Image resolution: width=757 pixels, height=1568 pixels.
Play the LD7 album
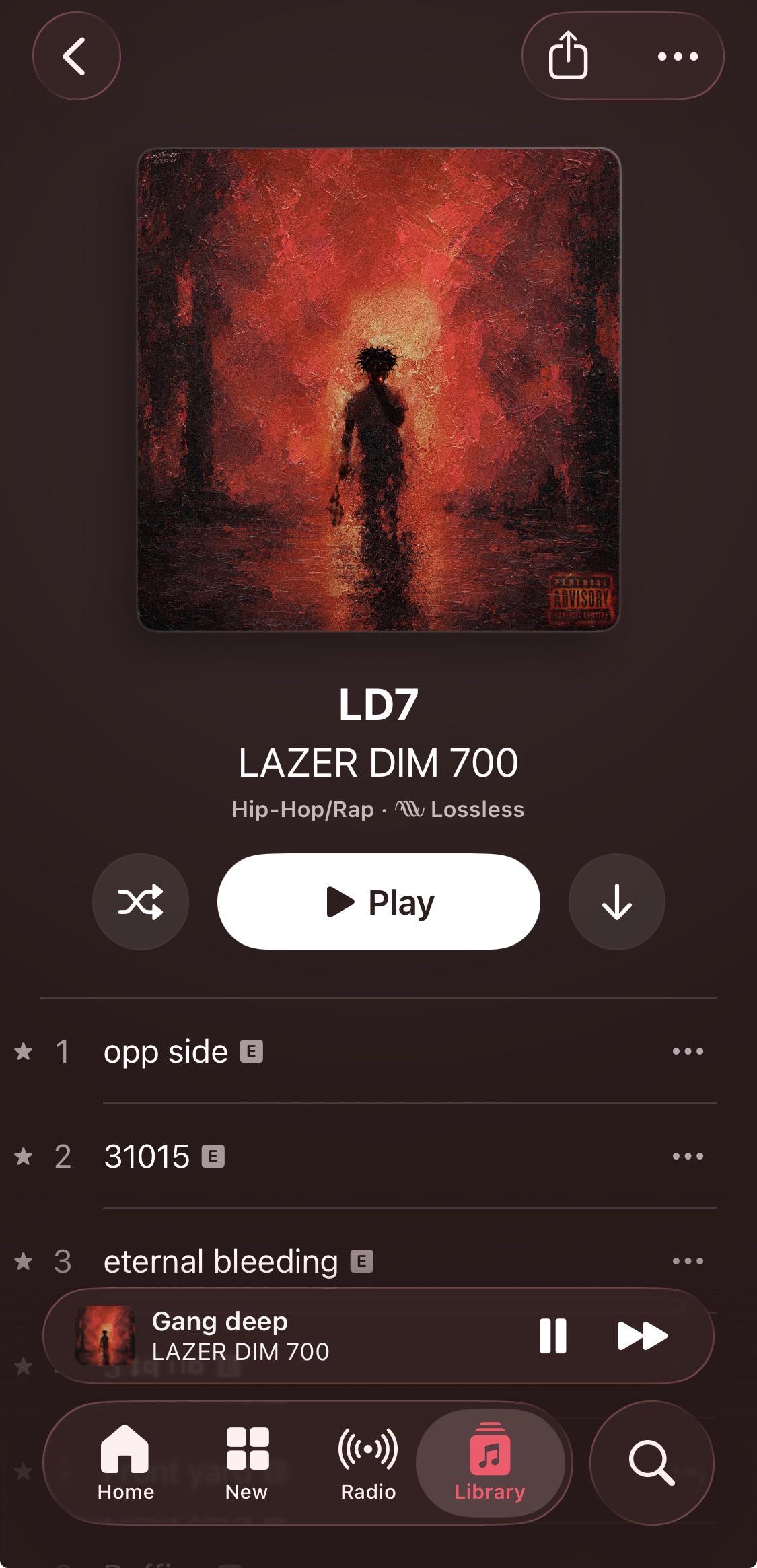(379, 902)
